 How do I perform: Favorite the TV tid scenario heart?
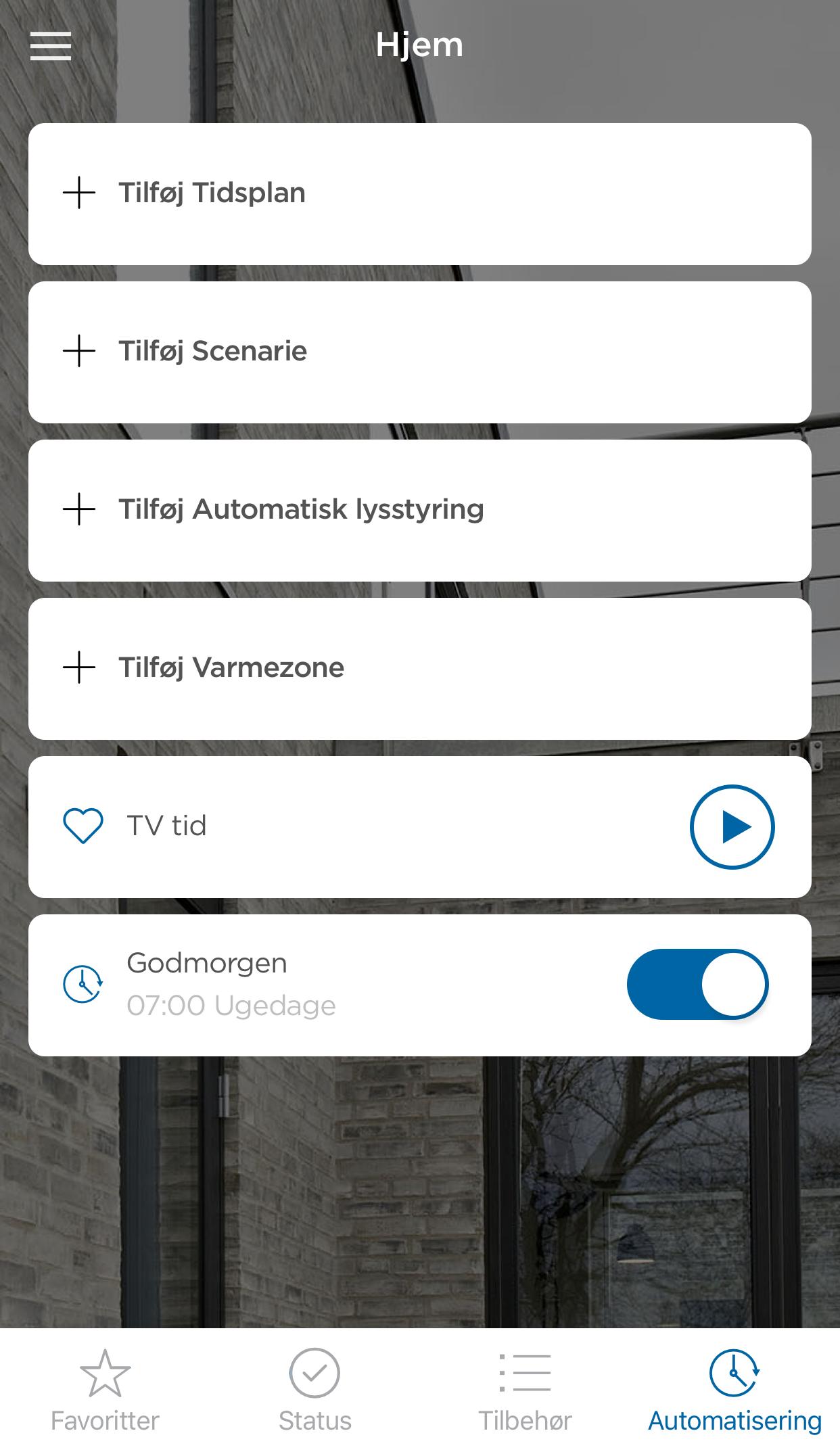point(83,826)
